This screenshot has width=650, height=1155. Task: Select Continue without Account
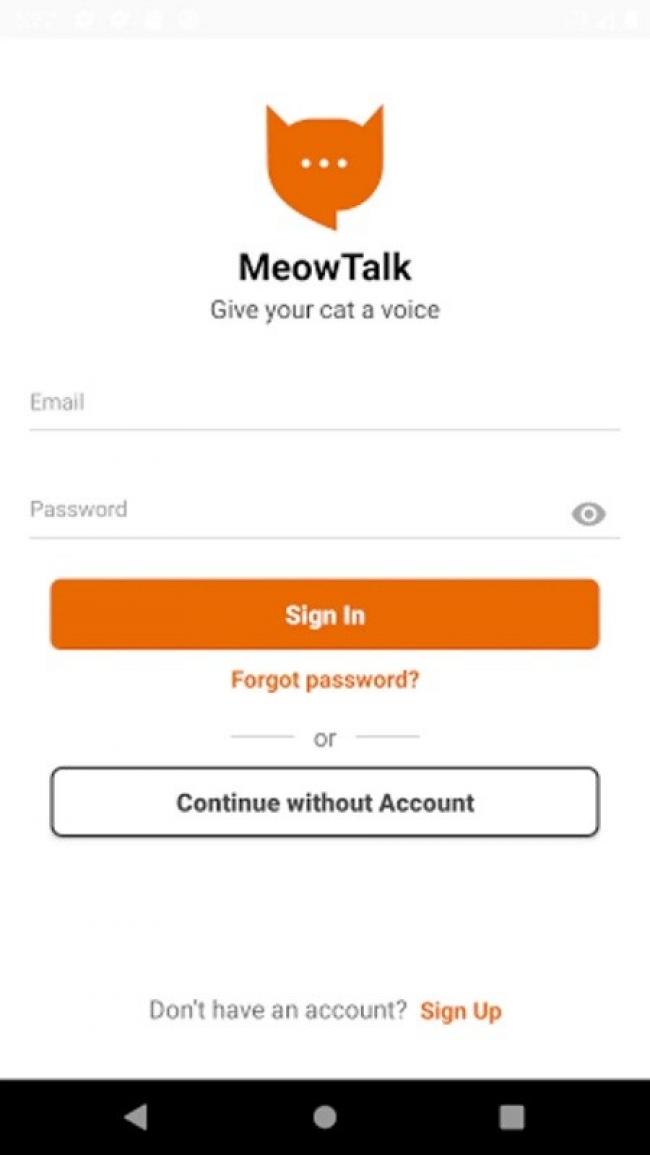(325, 802)
